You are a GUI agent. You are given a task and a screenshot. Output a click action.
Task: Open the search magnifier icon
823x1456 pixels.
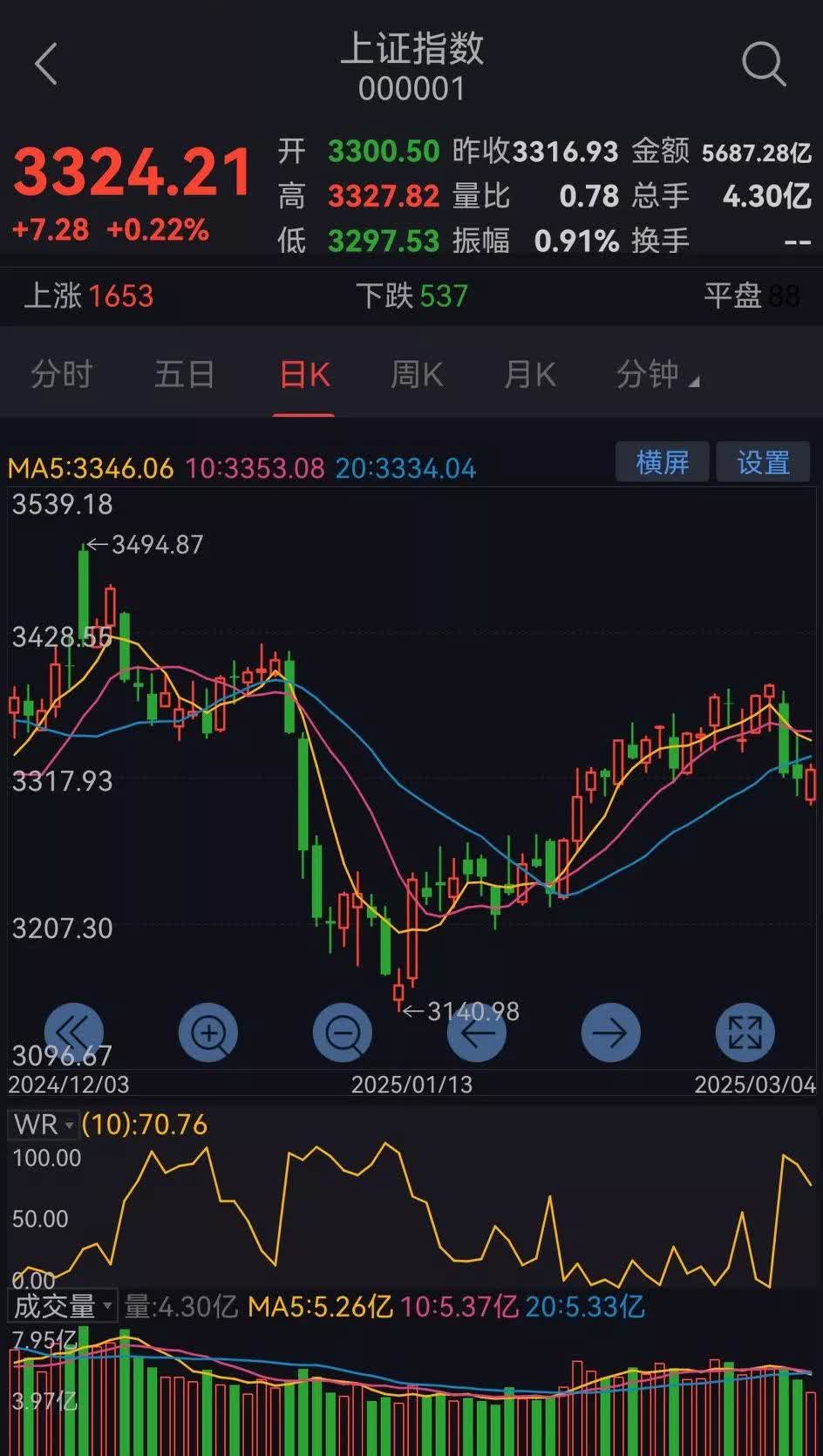(x=763, y=64)
